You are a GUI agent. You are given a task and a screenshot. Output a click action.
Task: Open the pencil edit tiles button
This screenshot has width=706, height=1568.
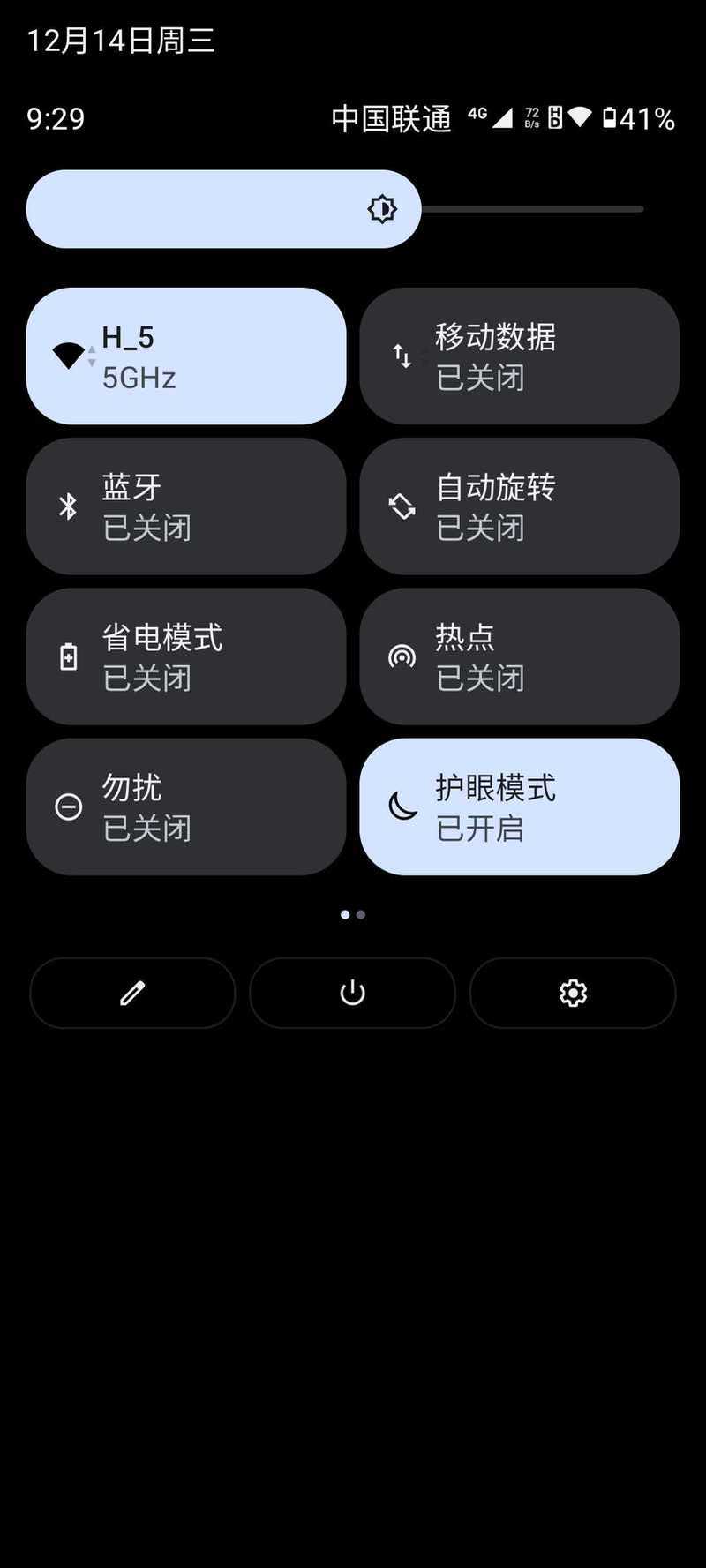tap(132, 993)
